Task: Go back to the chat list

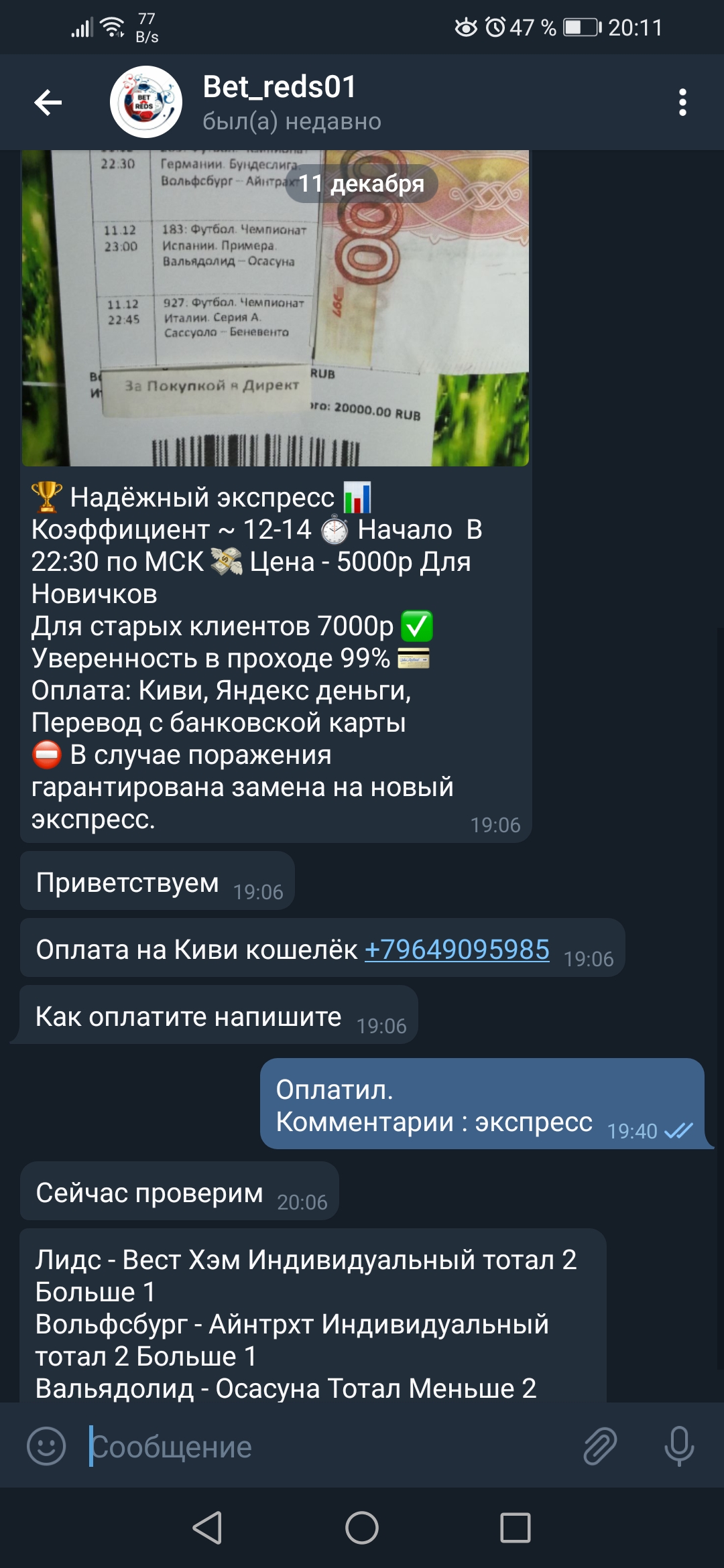Action: pyautogui.click(x=48, y=103)
